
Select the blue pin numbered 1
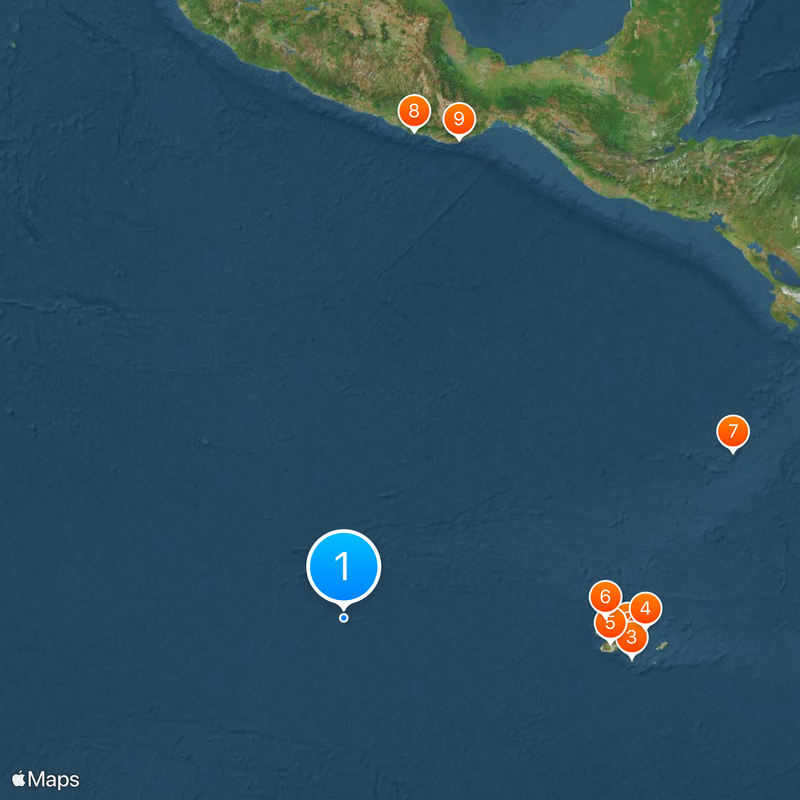point(343,567)
